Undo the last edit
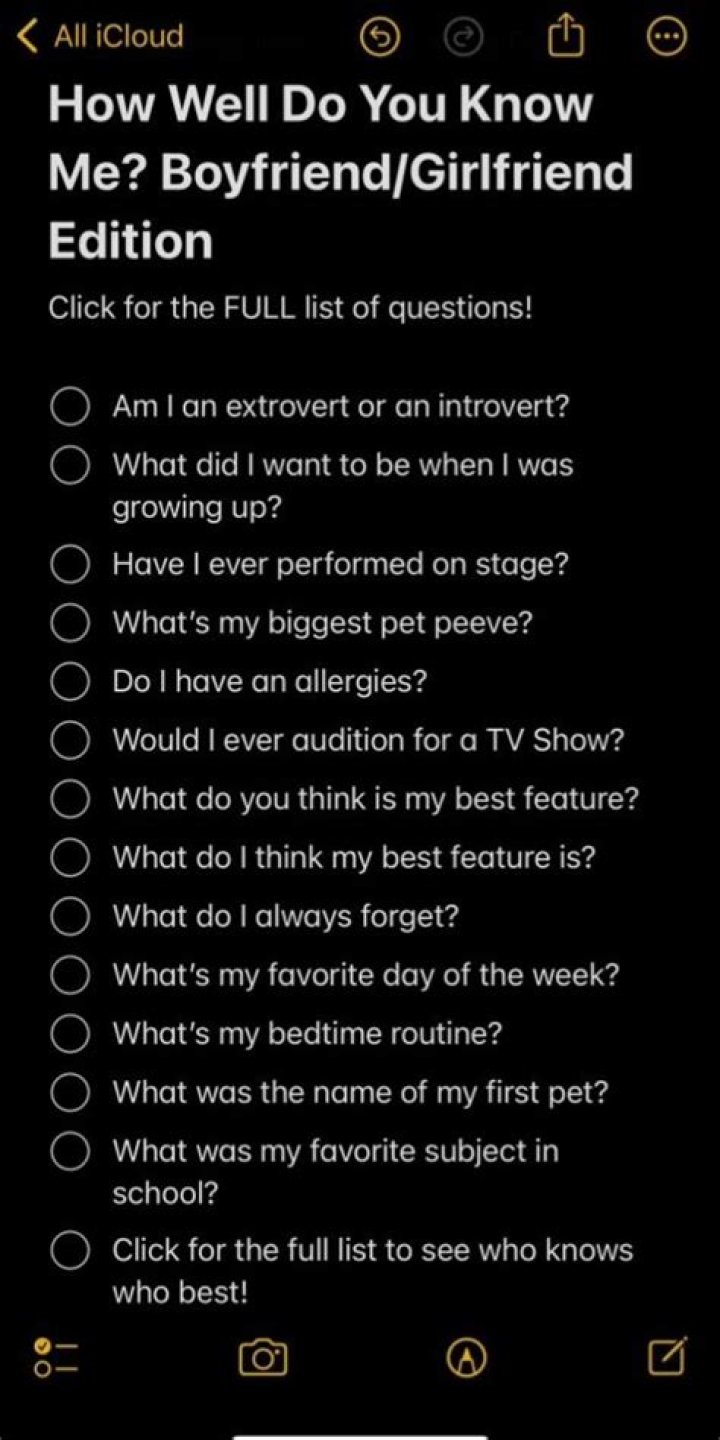The width and height of the screenshot is (720, 1440). click(380, 39)
